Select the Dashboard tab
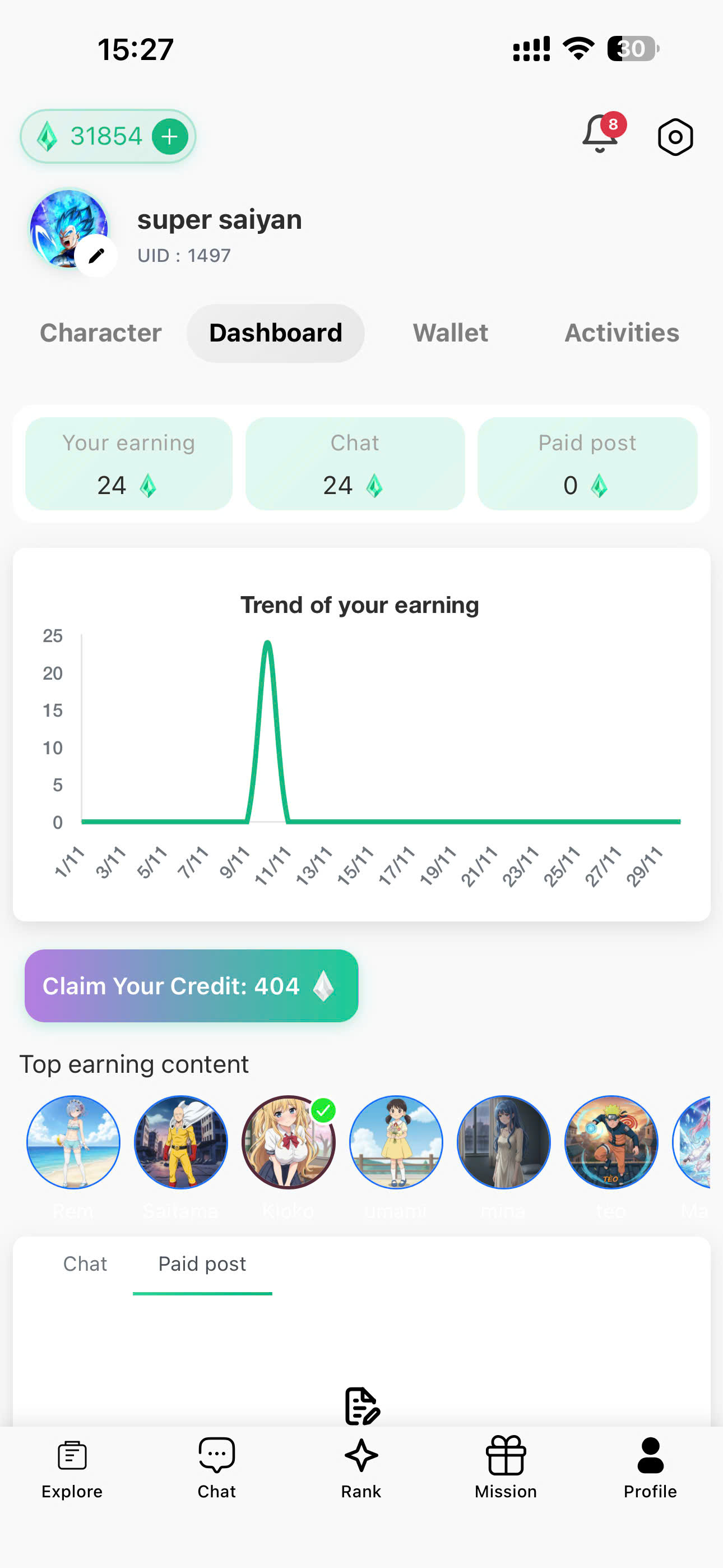 (276, 333)
